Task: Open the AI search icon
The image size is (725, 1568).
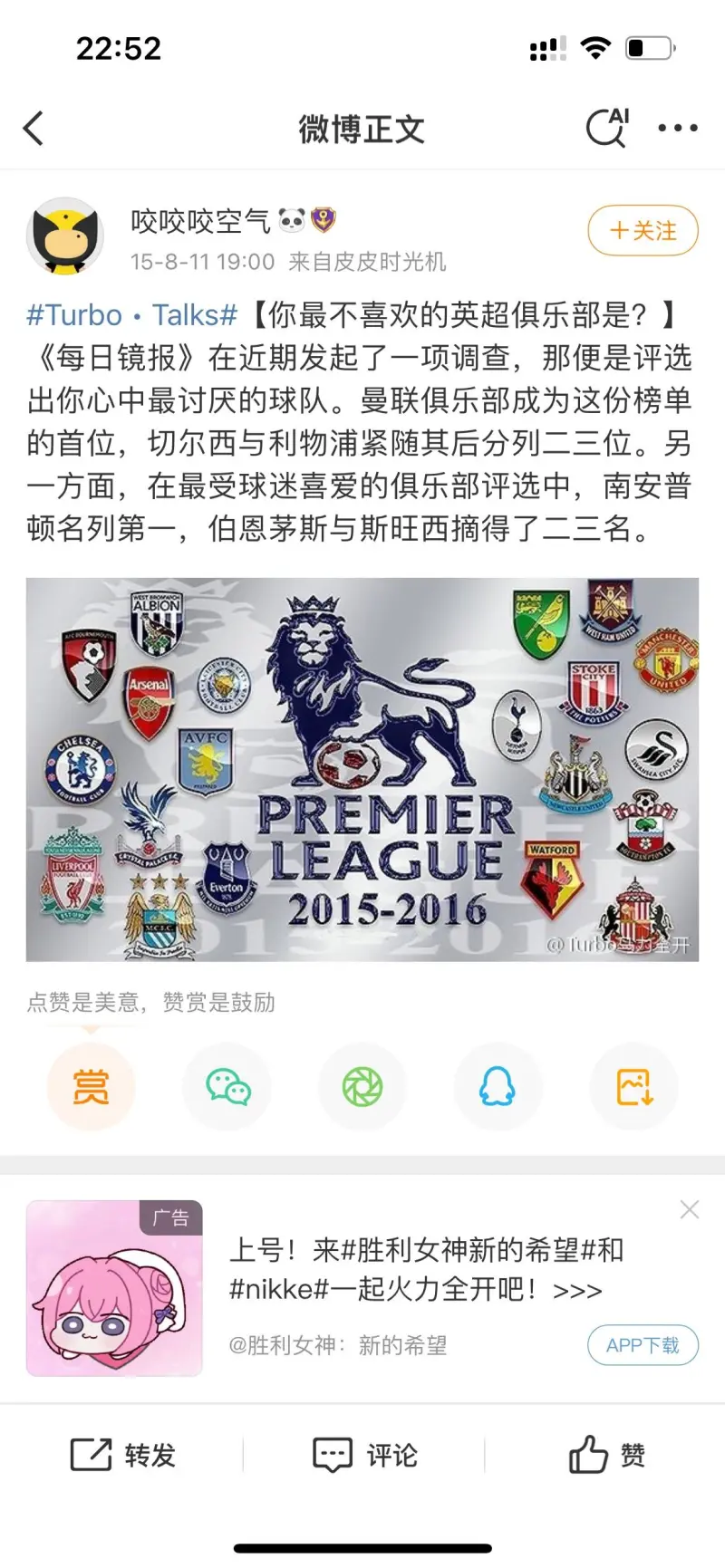Action: (607, 128)
